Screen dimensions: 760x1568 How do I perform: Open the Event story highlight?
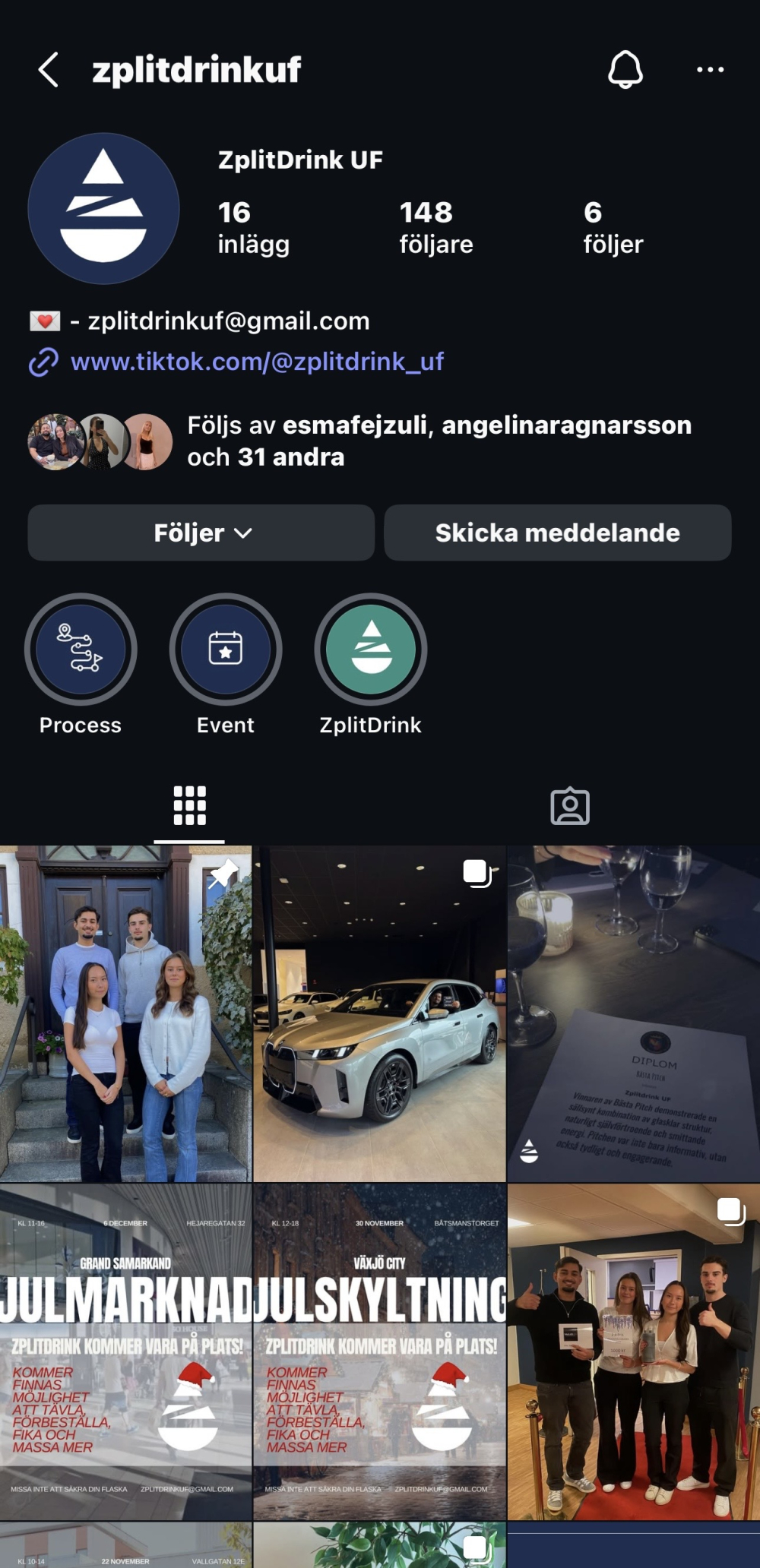[x=226, y=650]
